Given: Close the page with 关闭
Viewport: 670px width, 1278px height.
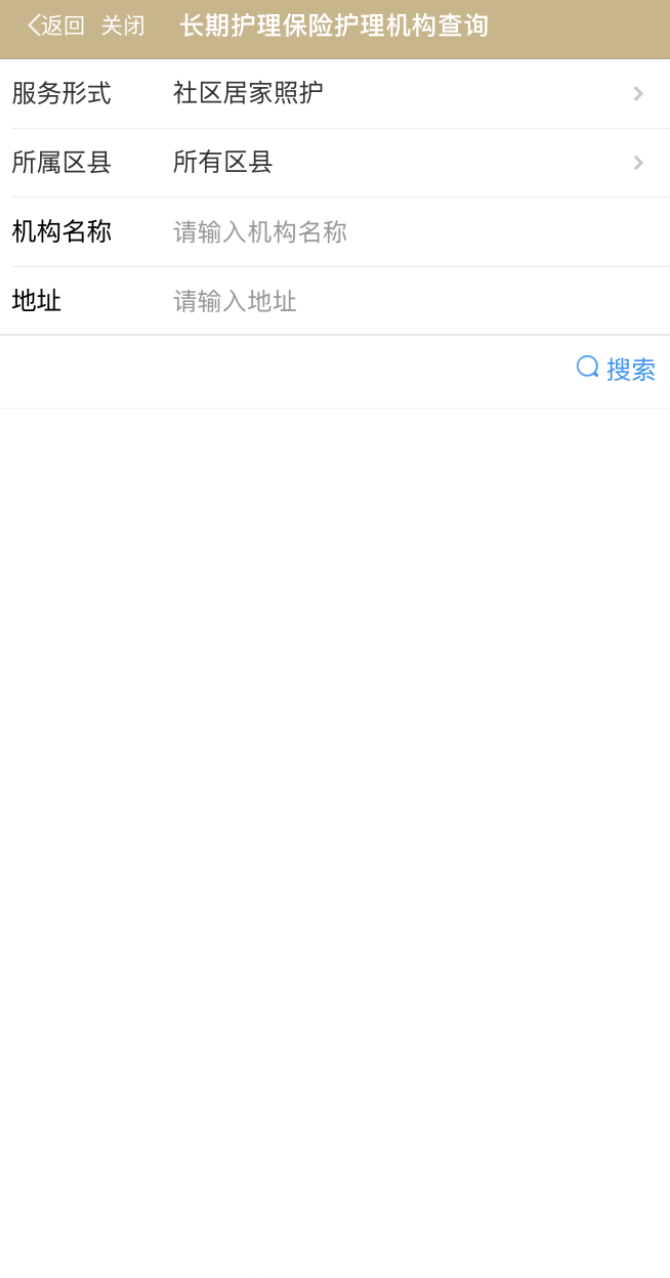Looking at the screenshot, I should point(123,26).
